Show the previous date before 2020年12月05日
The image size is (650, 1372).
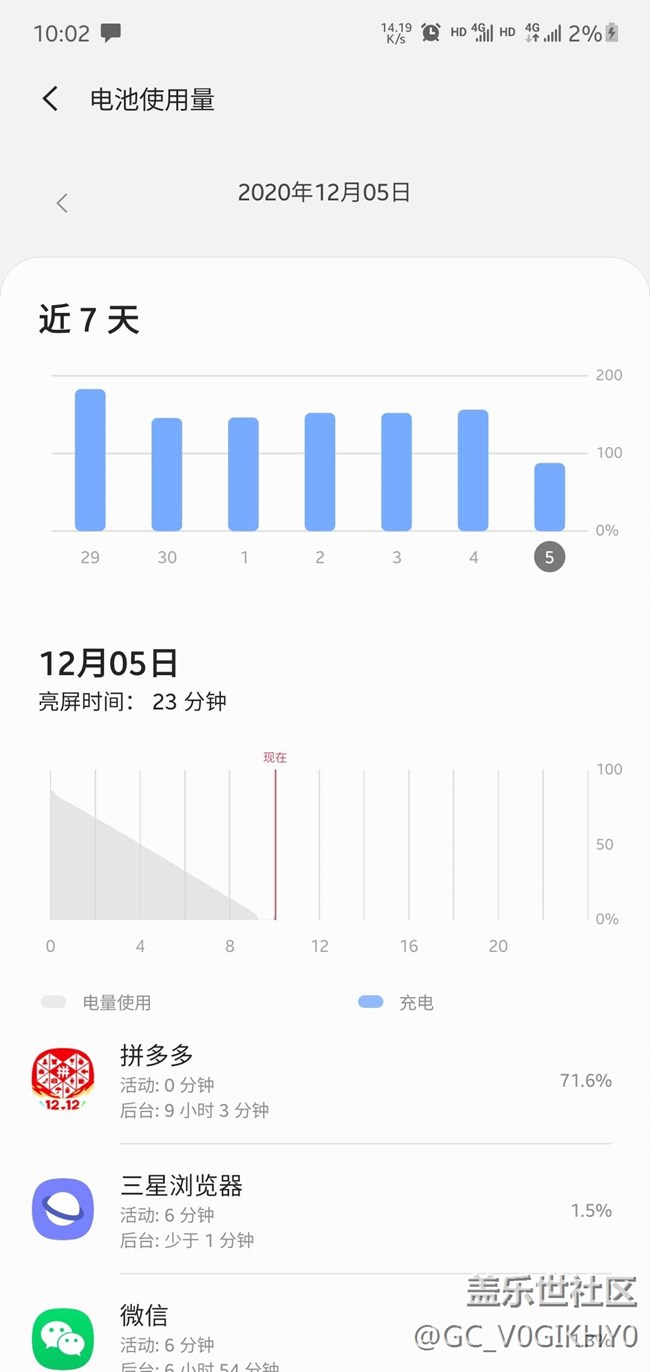click(x=62, y=204)
